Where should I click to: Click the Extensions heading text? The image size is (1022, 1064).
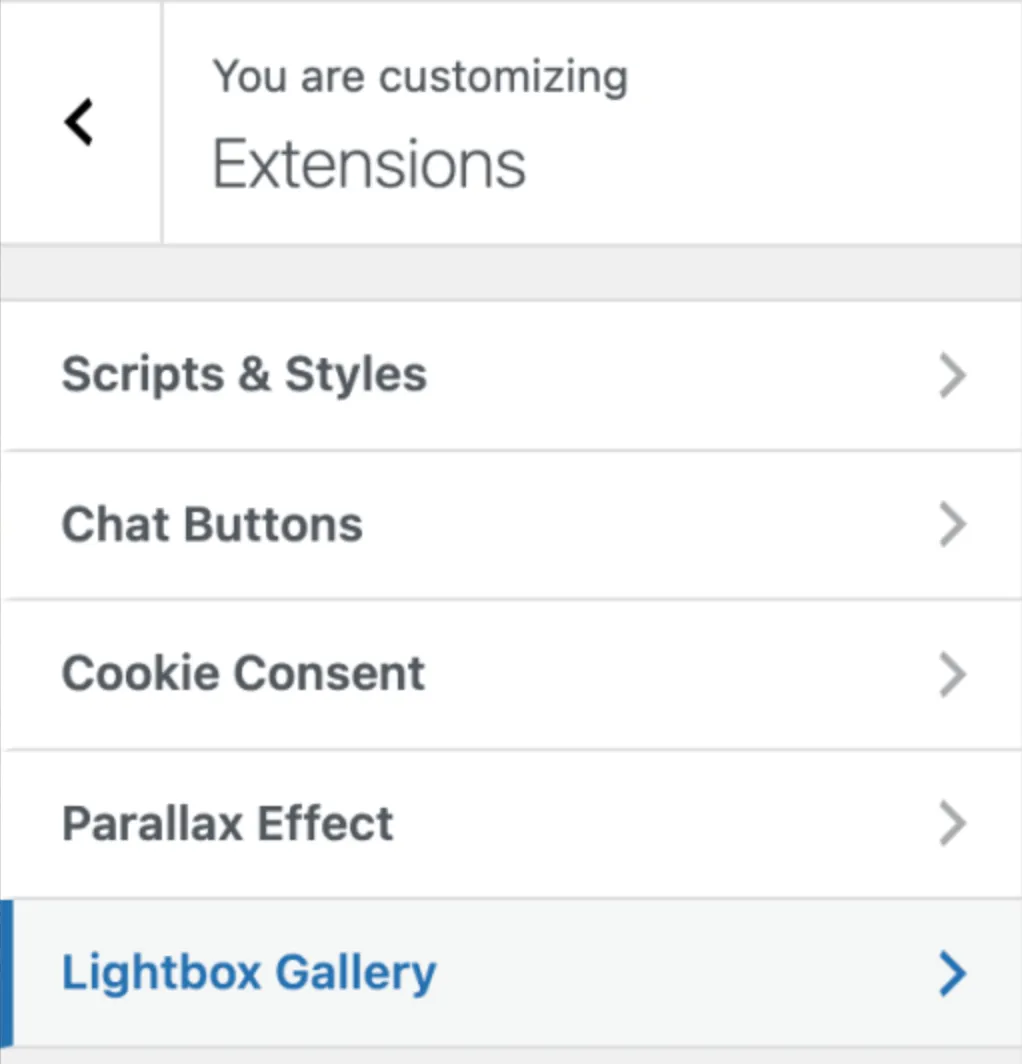click(x=368, y=163)
